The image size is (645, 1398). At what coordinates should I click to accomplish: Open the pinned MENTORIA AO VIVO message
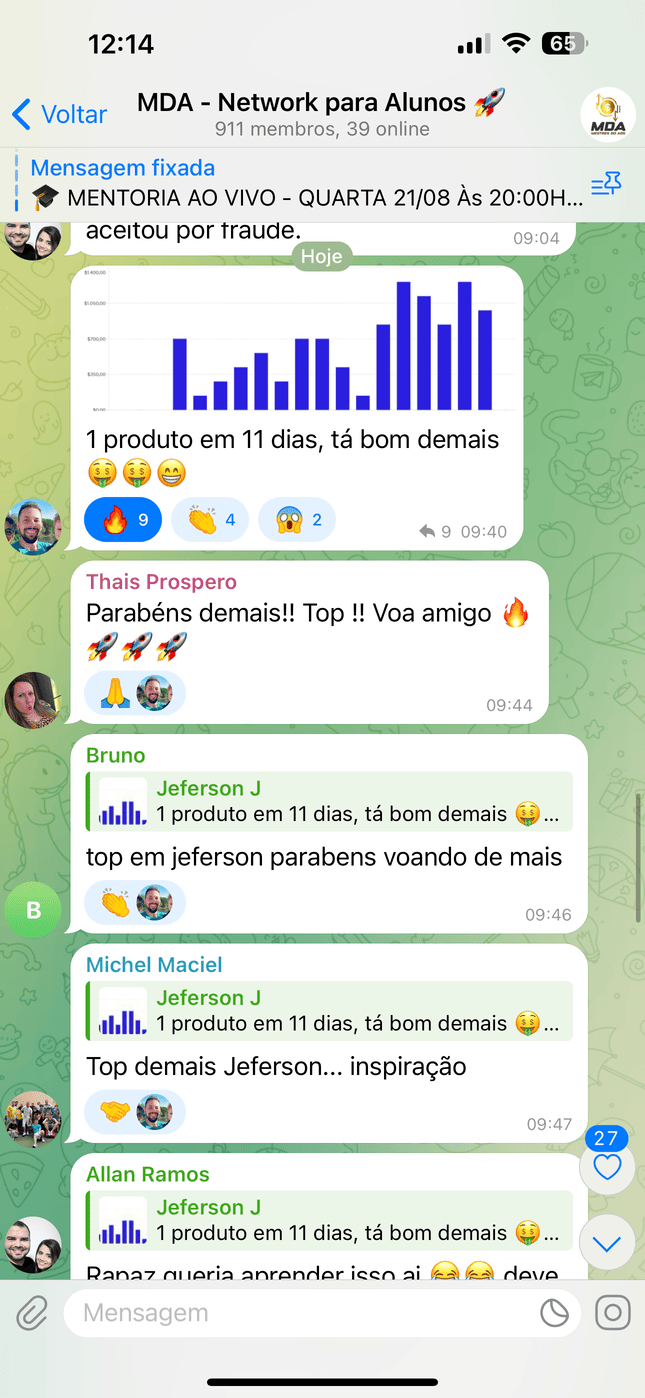pos(300,183)
